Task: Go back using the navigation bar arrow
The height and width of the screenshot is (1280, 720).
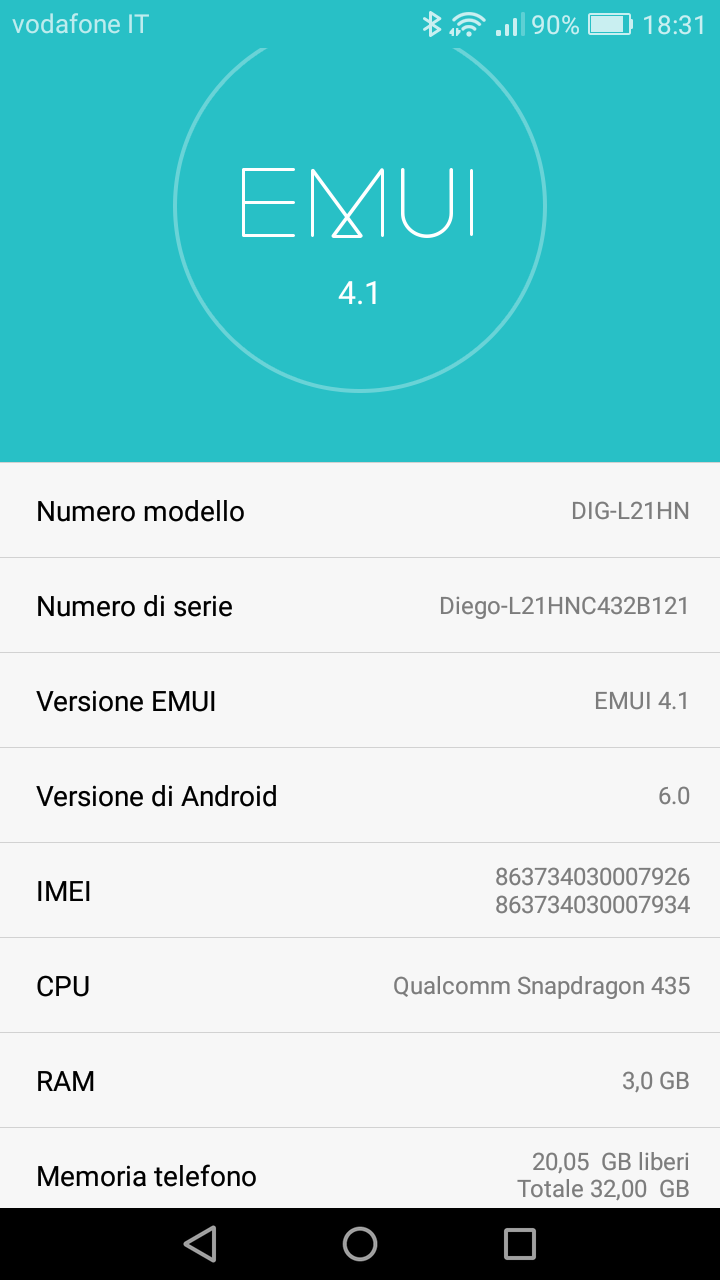Action: pyautogui.click(x=200, y=1244)
